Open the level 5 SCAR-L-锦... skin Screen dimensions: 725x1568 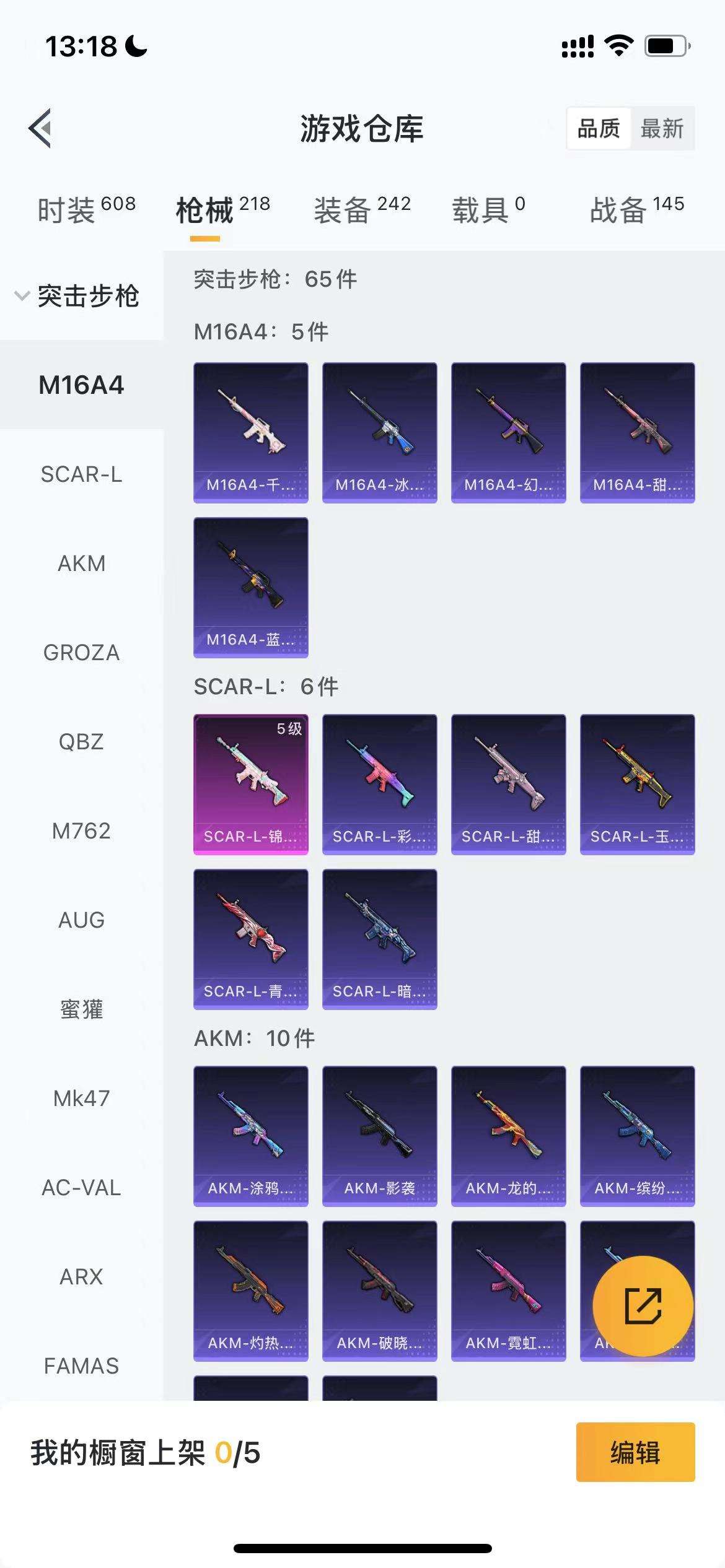(x=250, y=784)
